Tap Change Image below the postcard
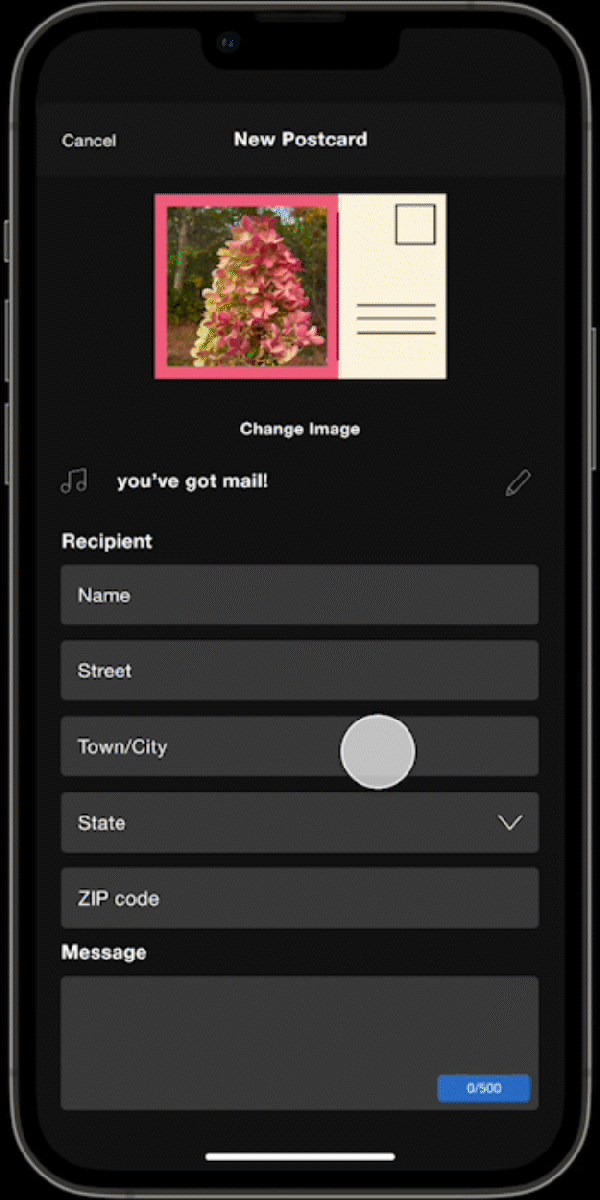The height and width of the screenshot is (1200, 600). coord(300,429)
